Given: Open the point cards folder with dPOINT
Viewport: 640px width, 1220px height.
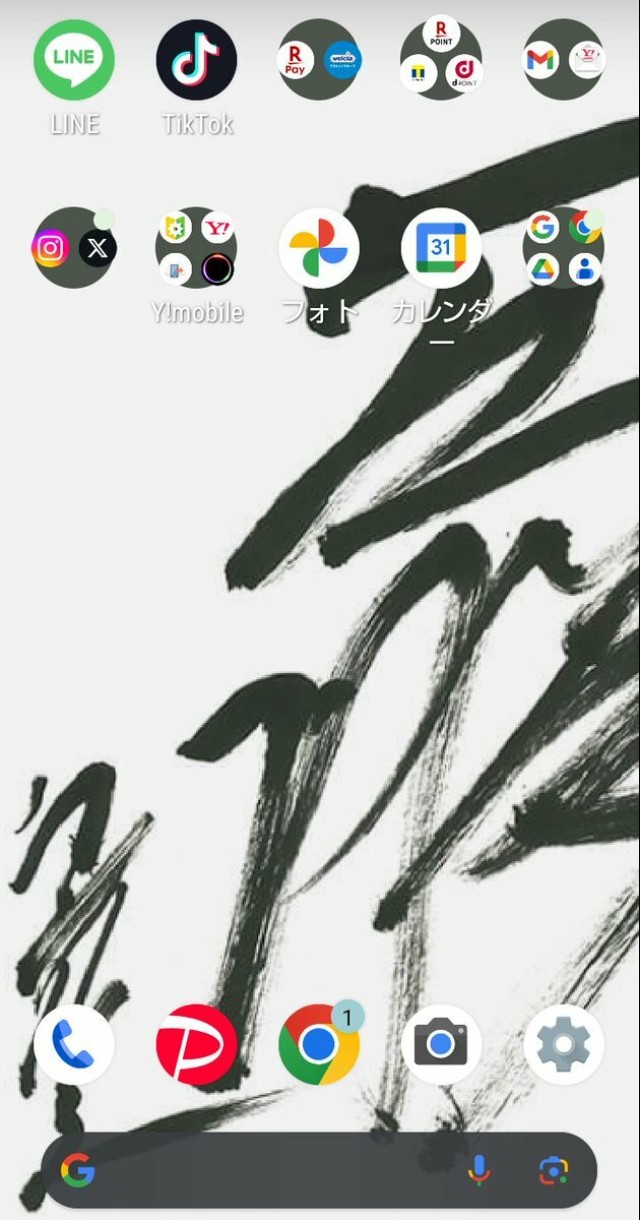Looking at the screenshot, I should 441,60.
